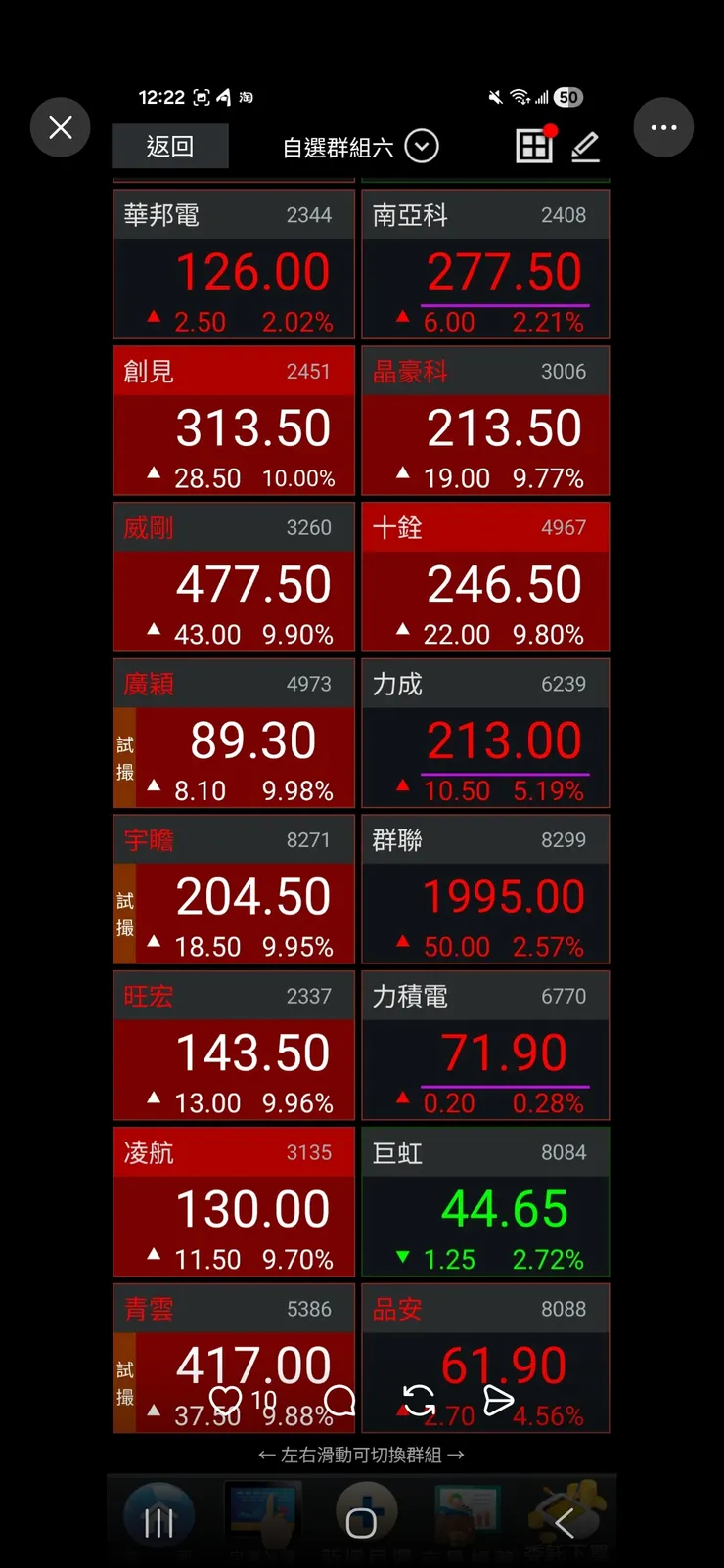The image size is (724, 1568).
Task: Close the image viewer
Action: 61,127
